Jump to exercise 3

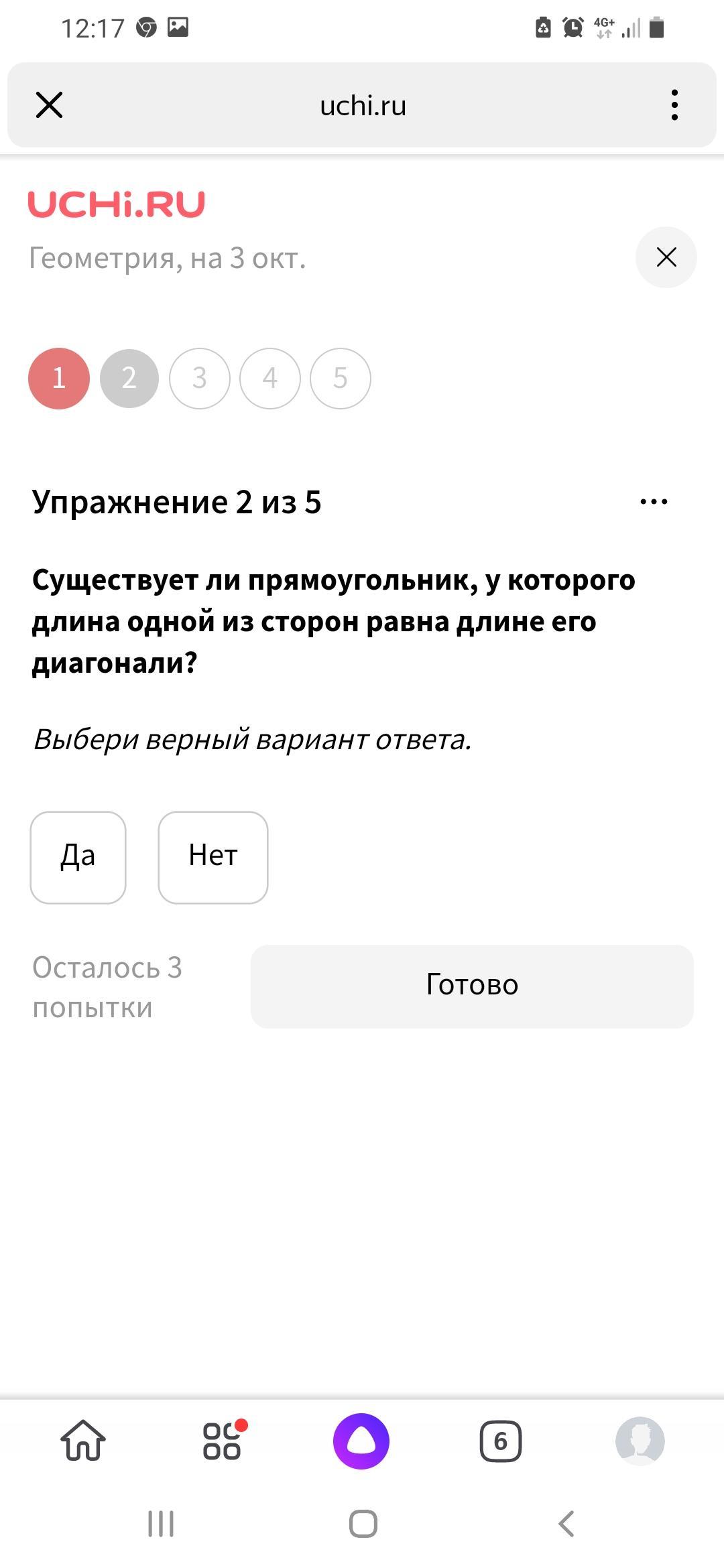200,379
